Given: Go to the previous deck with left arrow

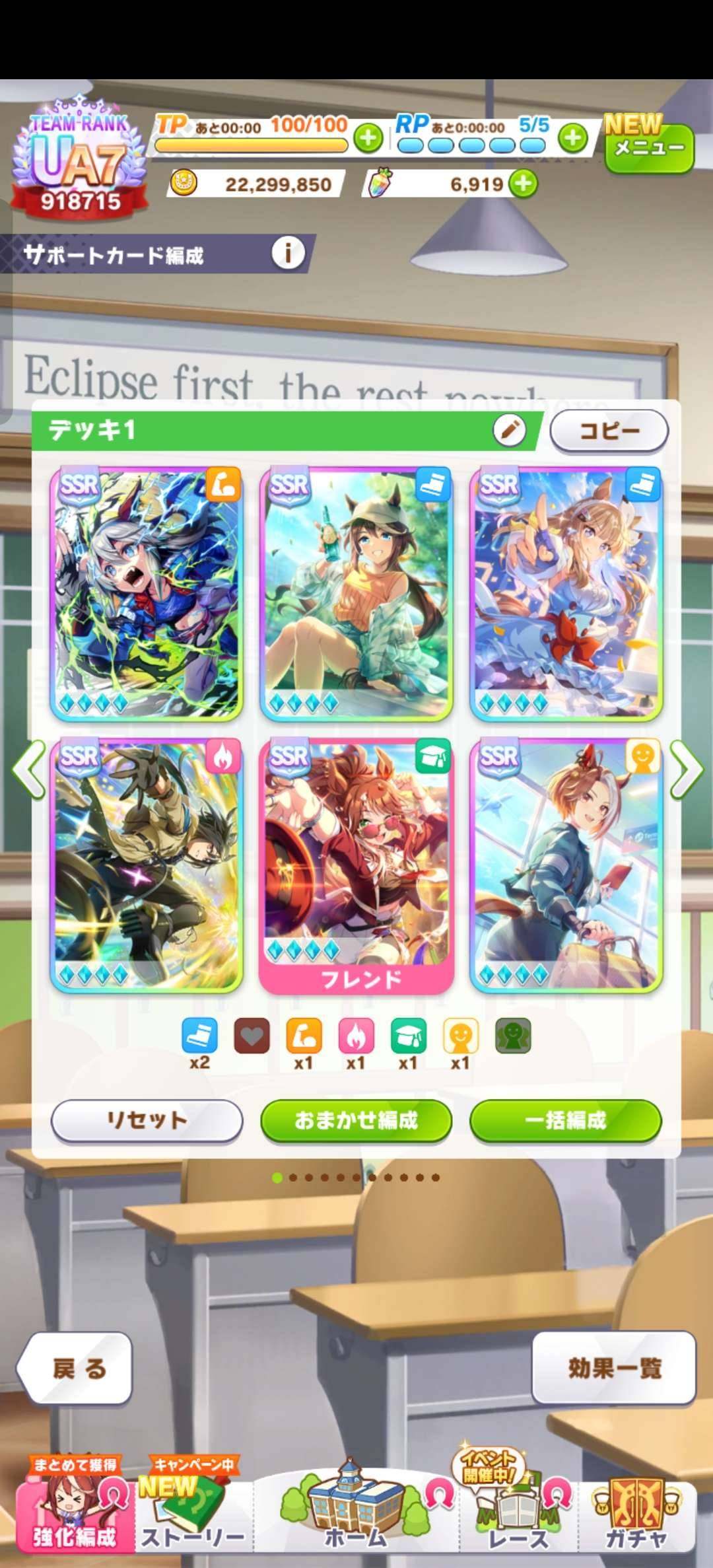Looking at the screenshot, I should pos(28,769).
